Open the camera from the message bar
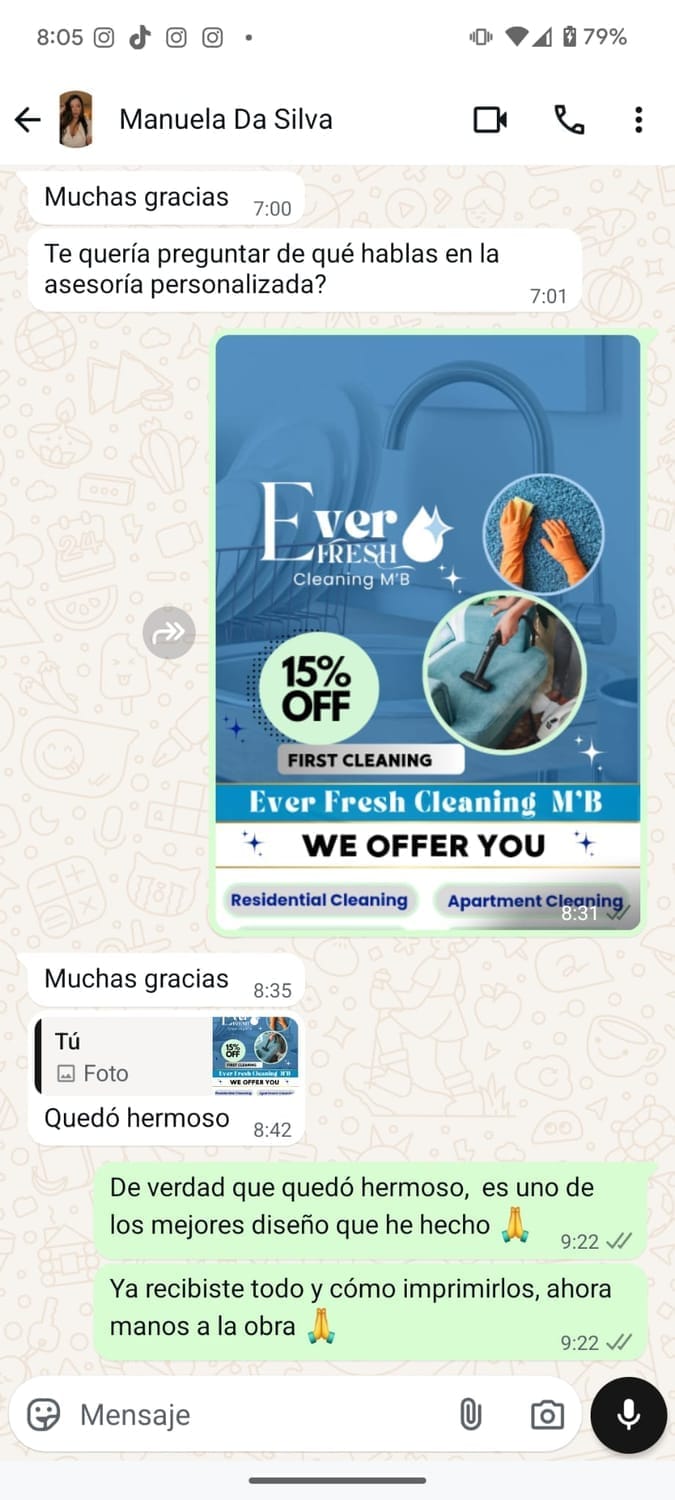 pos(546,1414)
